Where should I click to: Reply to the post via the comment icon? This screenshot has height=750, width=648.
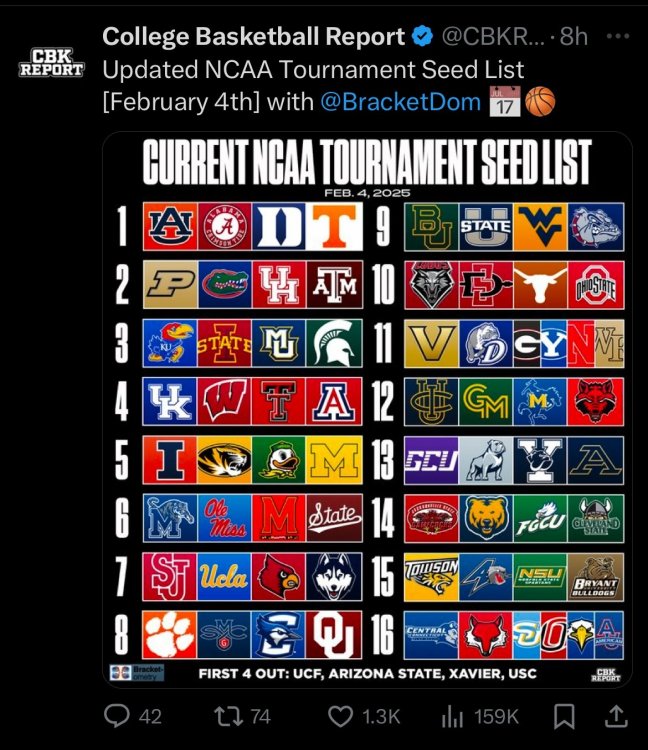tap(118, 716)
